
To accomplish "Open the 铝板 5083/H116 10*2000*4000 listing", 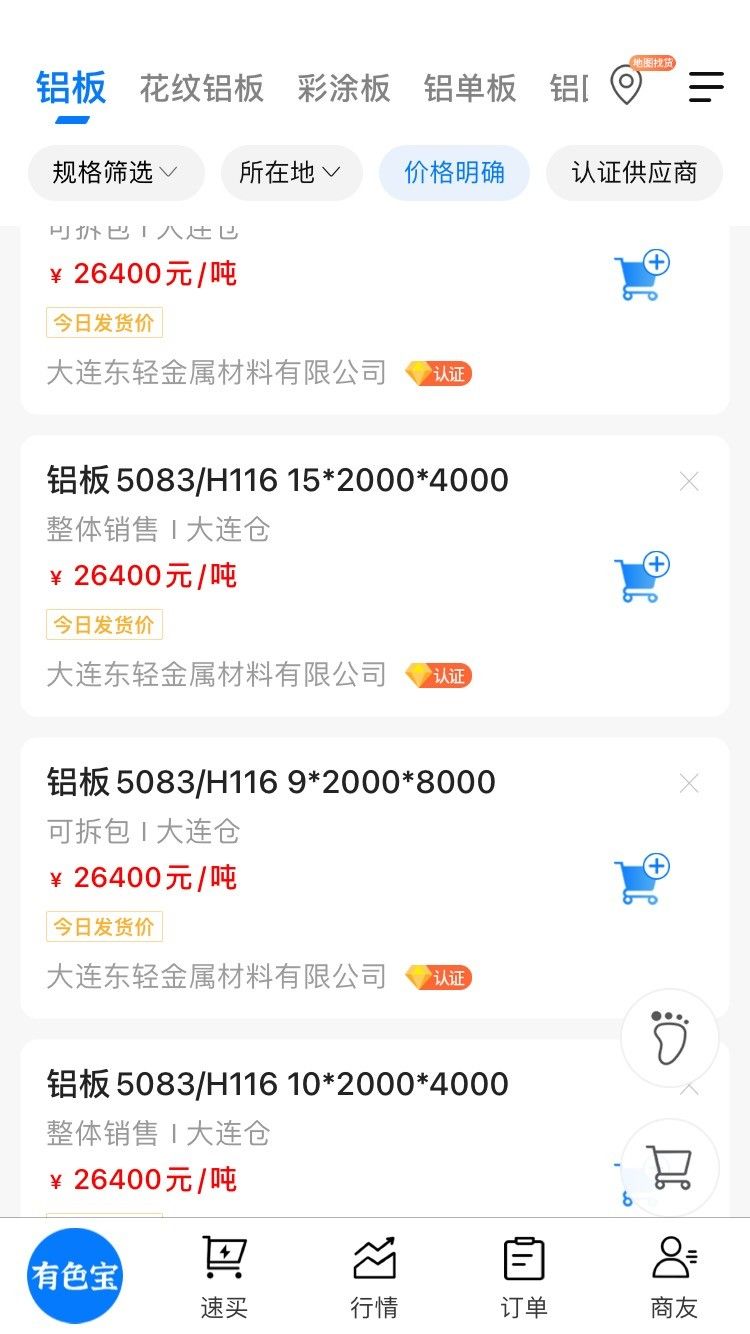I will click(x=278, y=1084).
